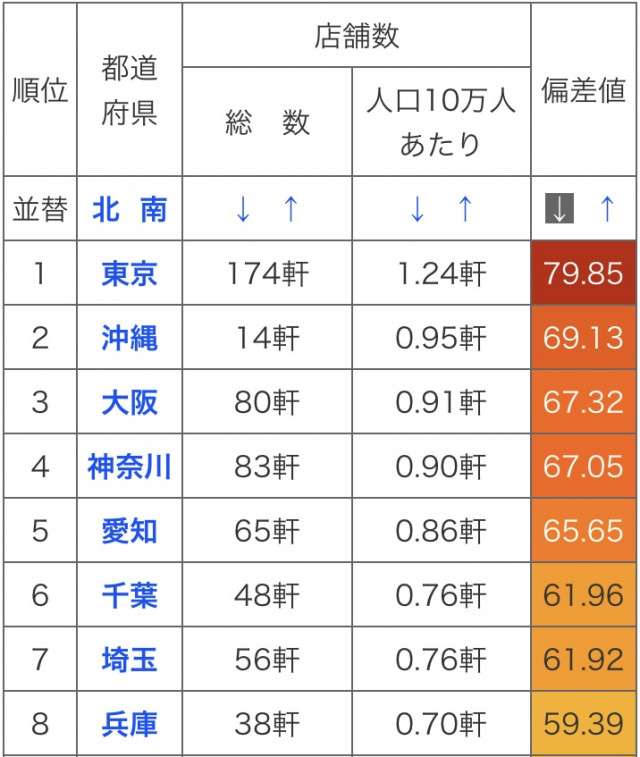Sort prefectures from north with 北 link
Screen dimensions: 640x757
pos(106,209)
